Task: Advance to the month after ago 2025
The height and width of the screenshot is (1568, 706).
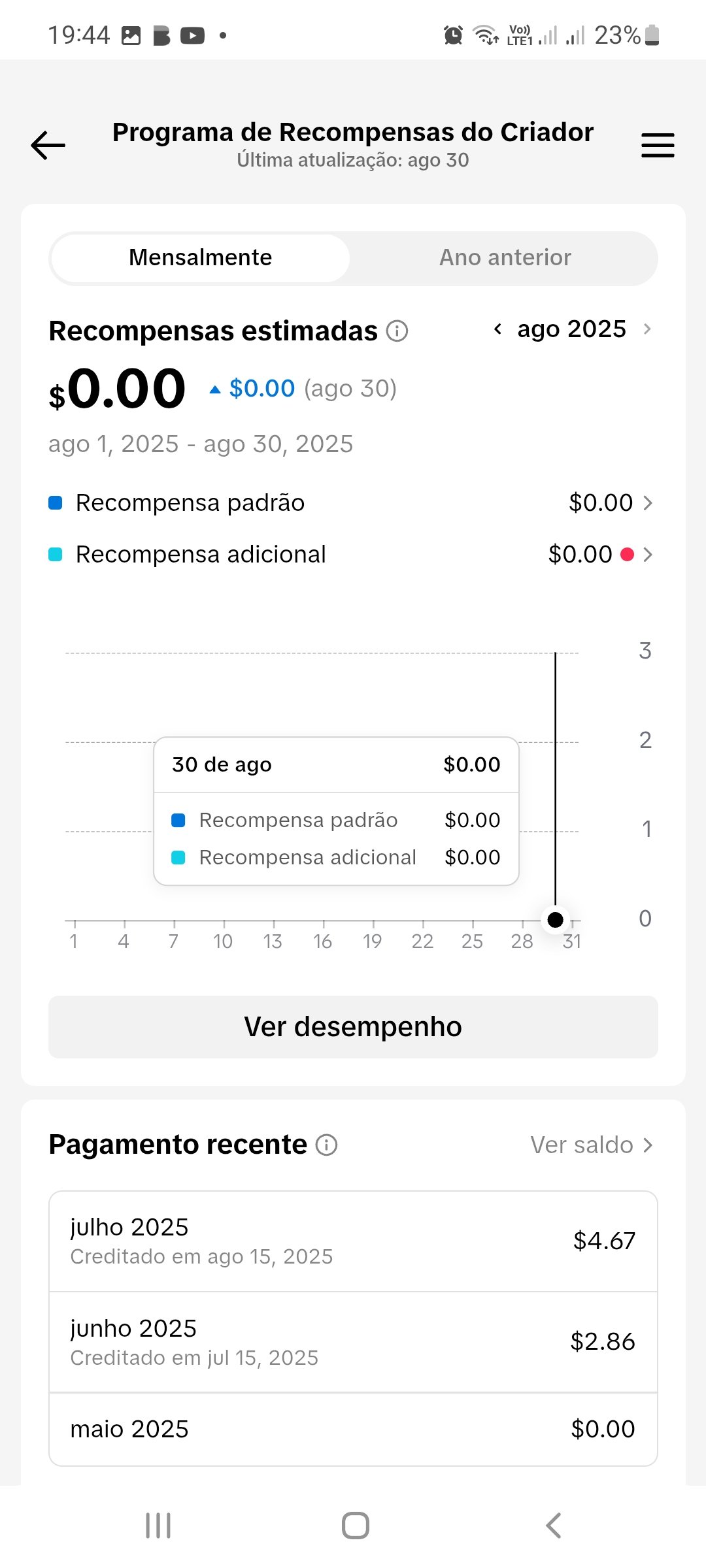Action: [x=647, y=329]
